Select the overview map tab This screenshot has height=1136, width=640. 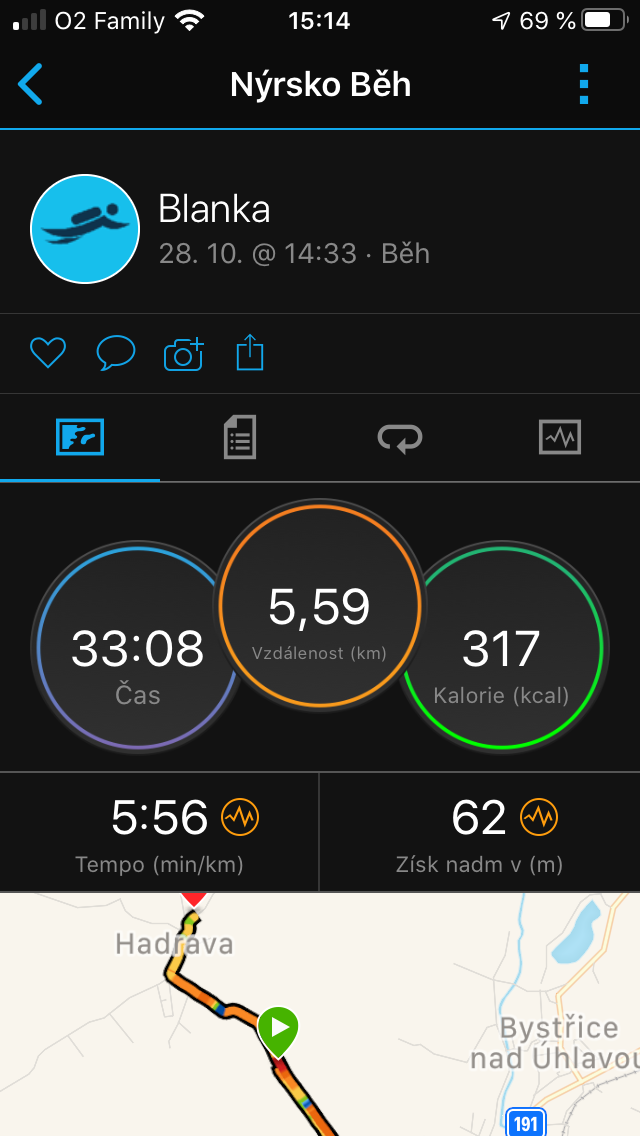(x=80, y=438)
